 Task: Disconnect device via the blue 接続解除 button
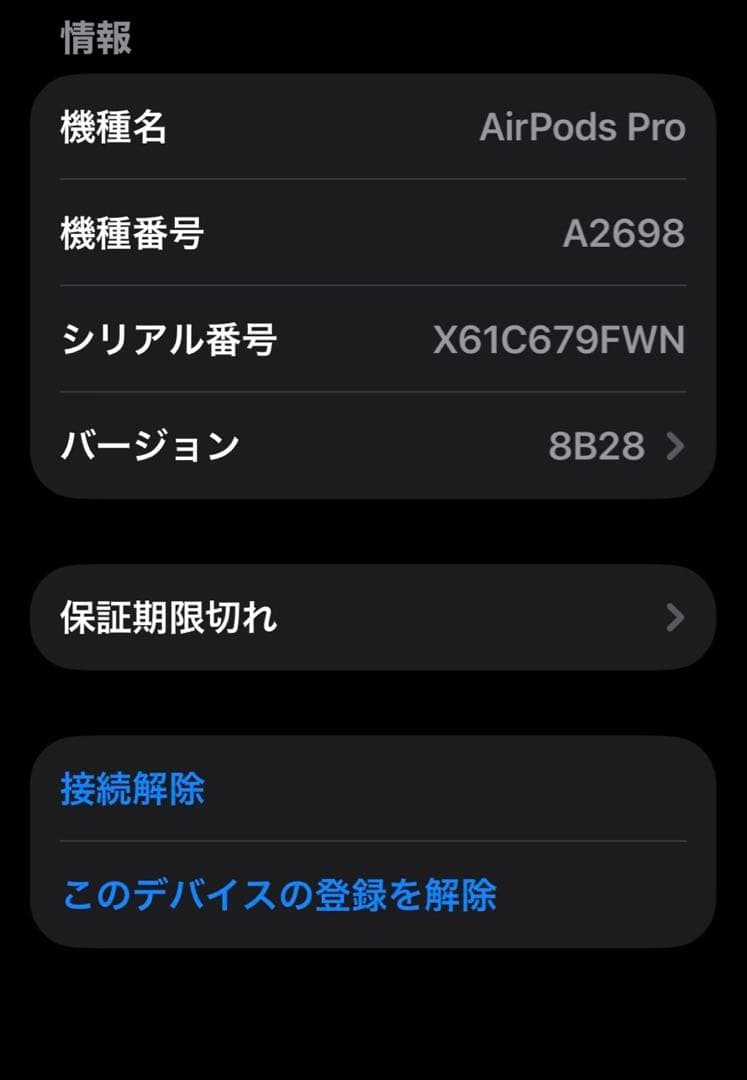pos(131,789)
